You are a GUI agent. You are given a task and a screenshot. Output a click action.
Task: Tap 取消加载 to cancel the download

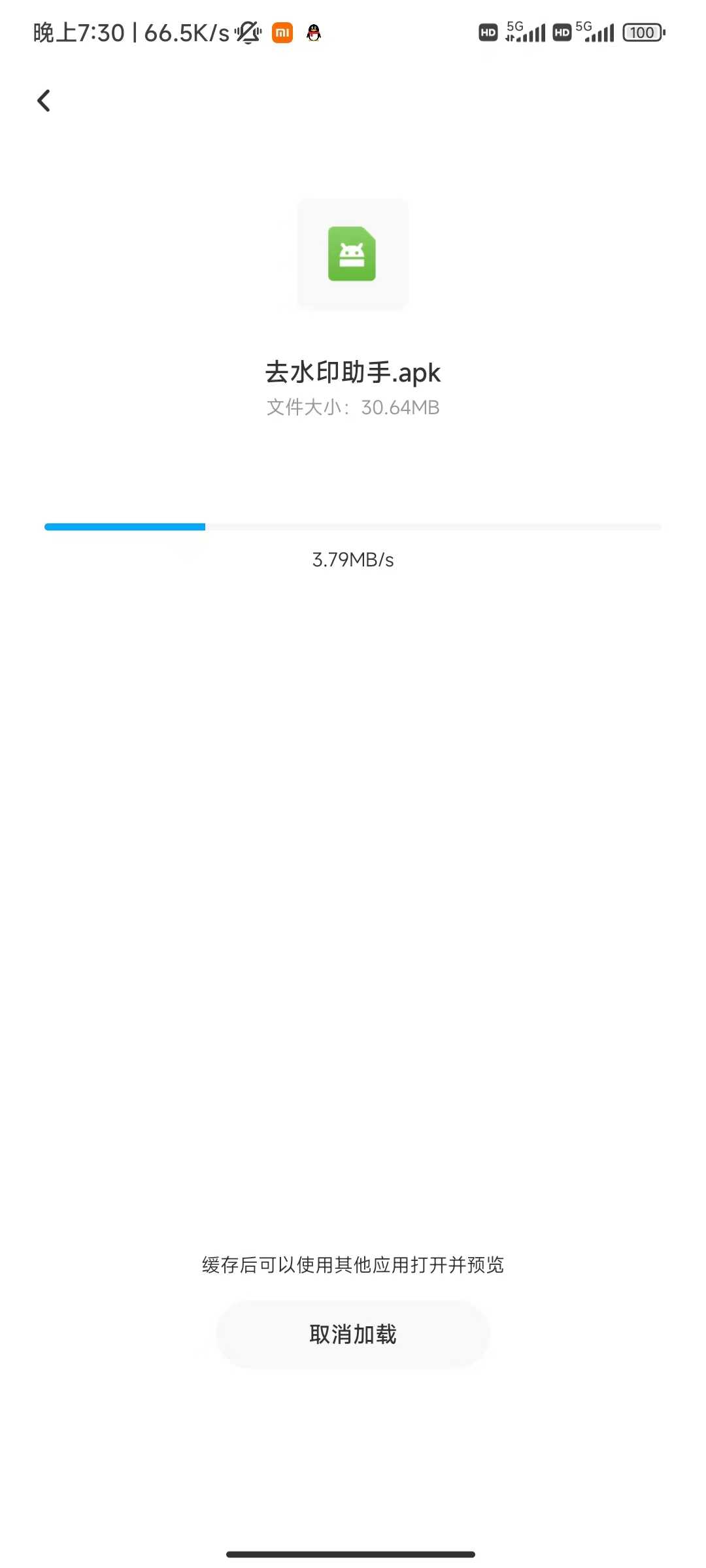tap(353, 1334)
